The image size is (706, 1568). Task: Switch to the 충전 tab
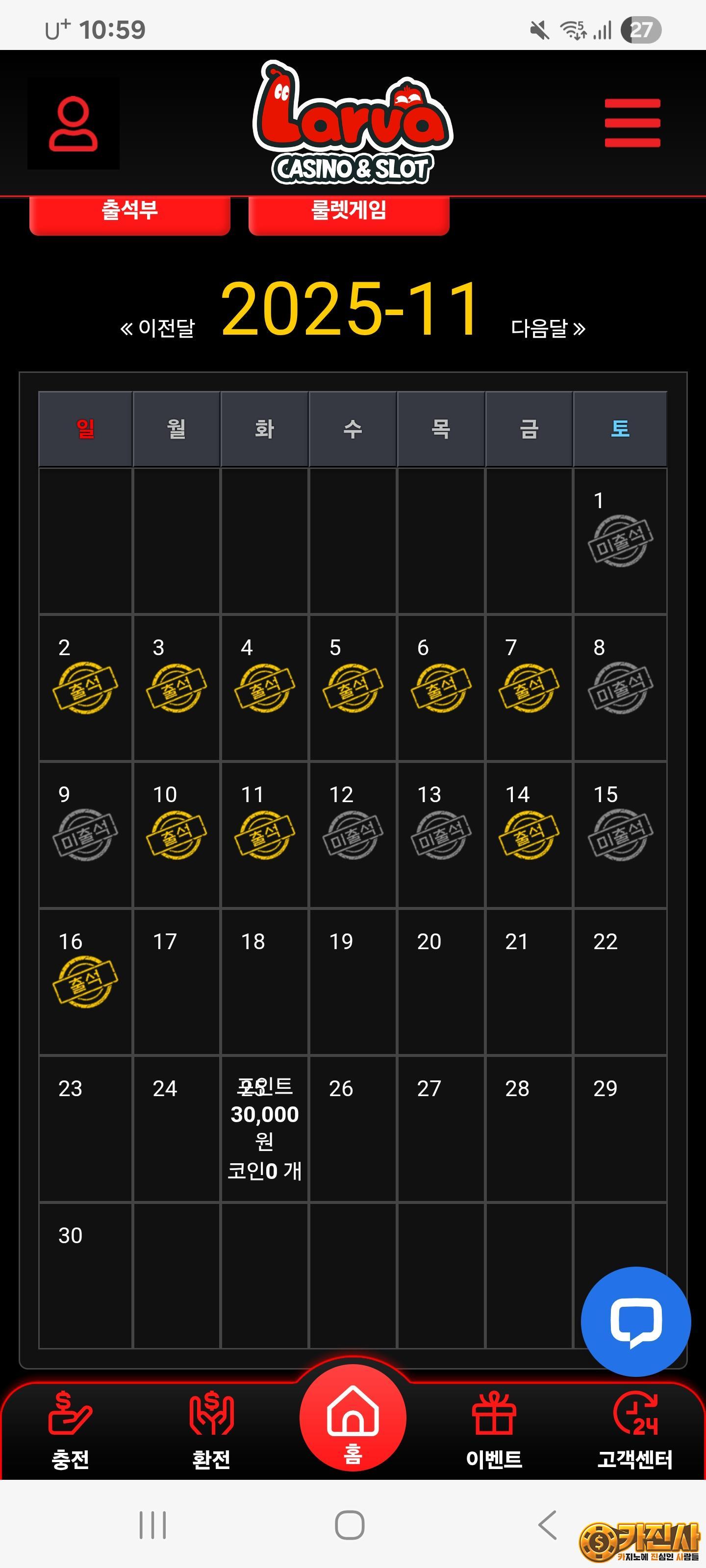tap(70, 1430)
